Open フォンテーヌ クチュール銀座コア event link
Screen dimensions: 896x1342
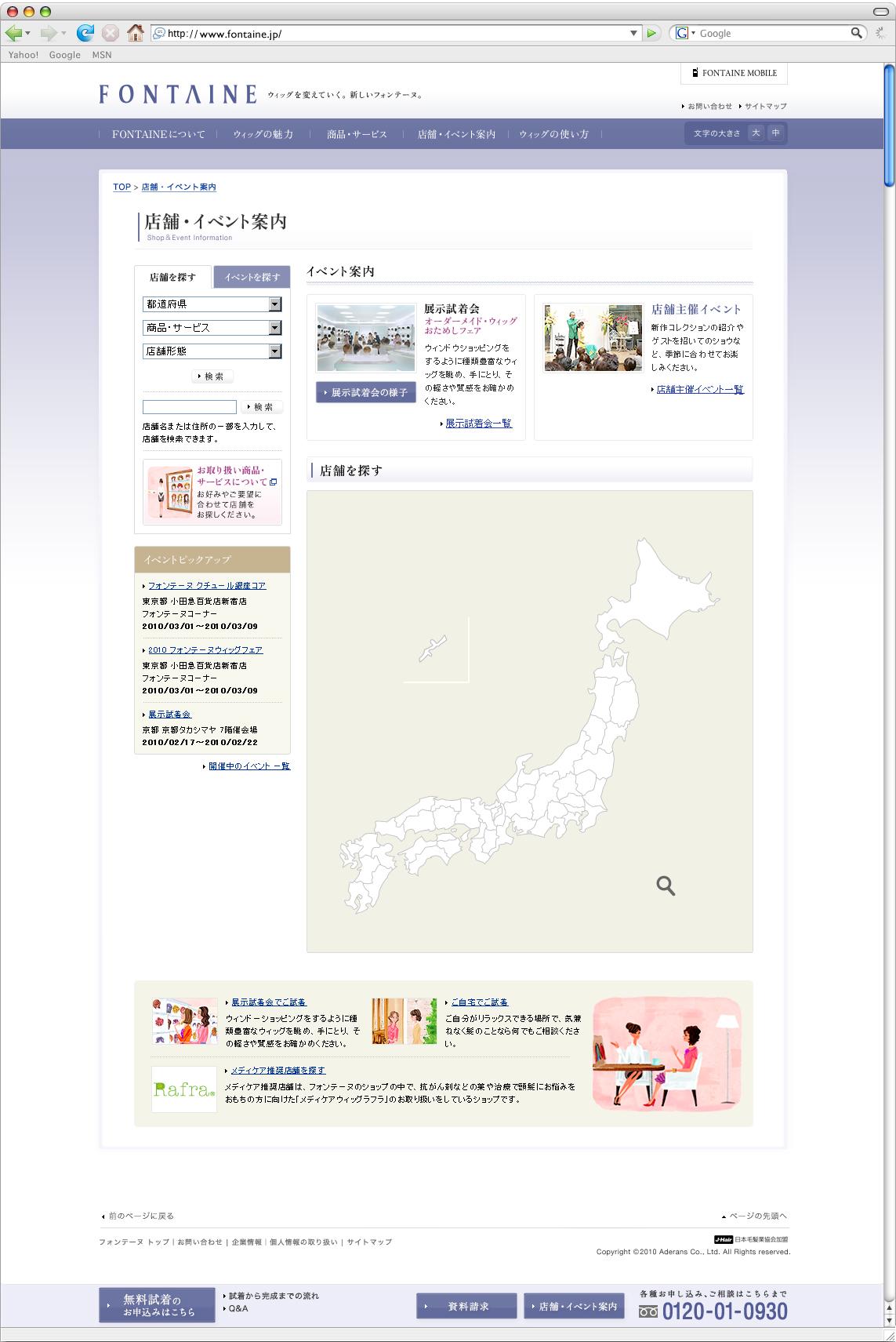pos(207,586)
